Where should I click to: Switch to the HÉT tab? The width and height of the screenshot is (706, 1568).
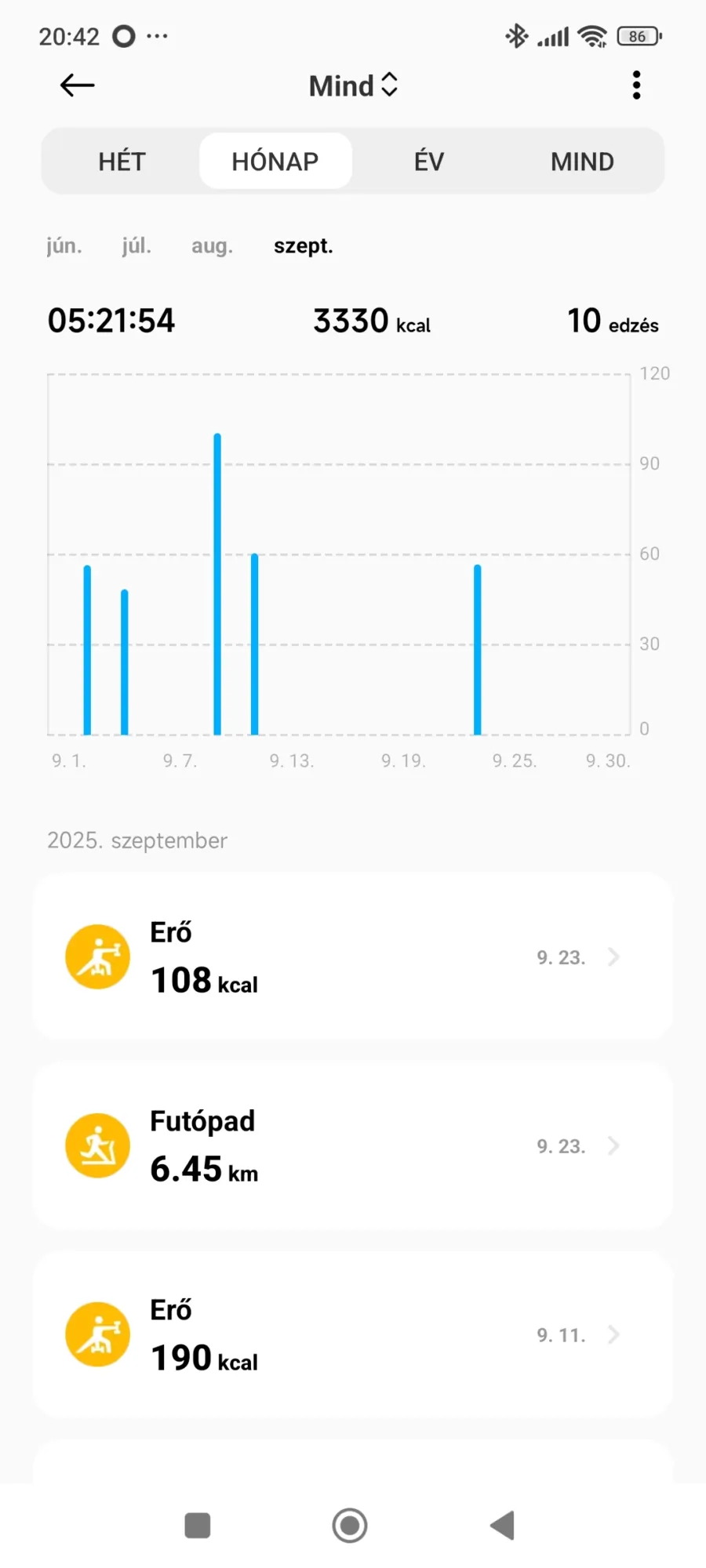(x=122, y=162)
